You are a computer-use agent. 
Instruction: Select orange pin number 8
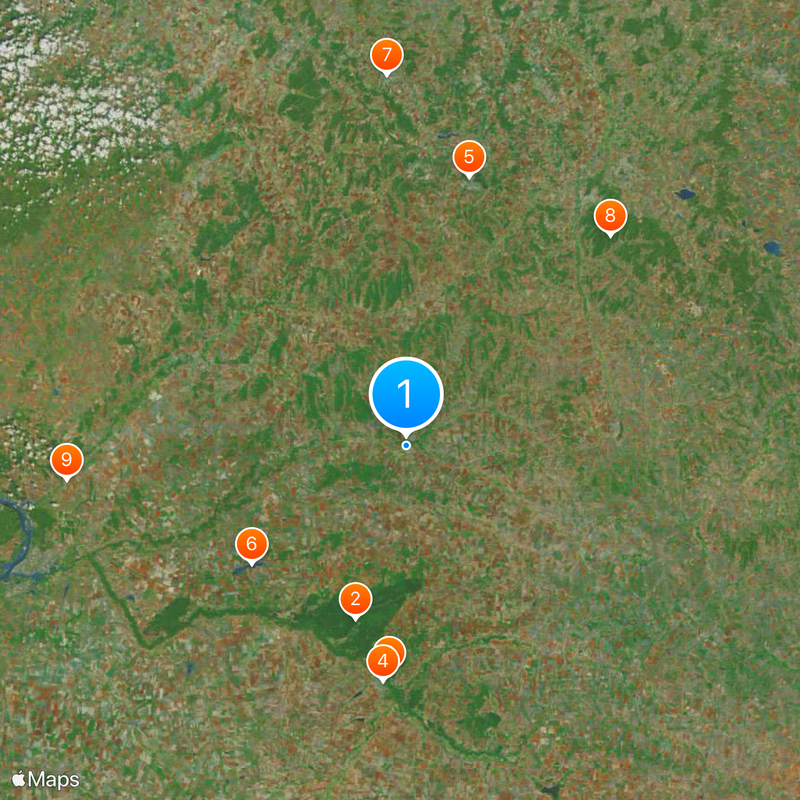610,215
